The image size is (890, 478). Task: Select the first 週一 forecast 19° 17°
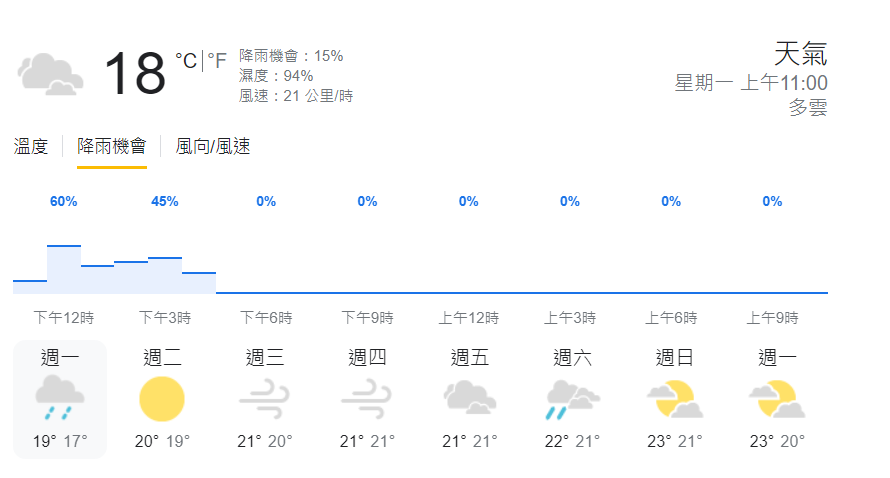point(60,399)
